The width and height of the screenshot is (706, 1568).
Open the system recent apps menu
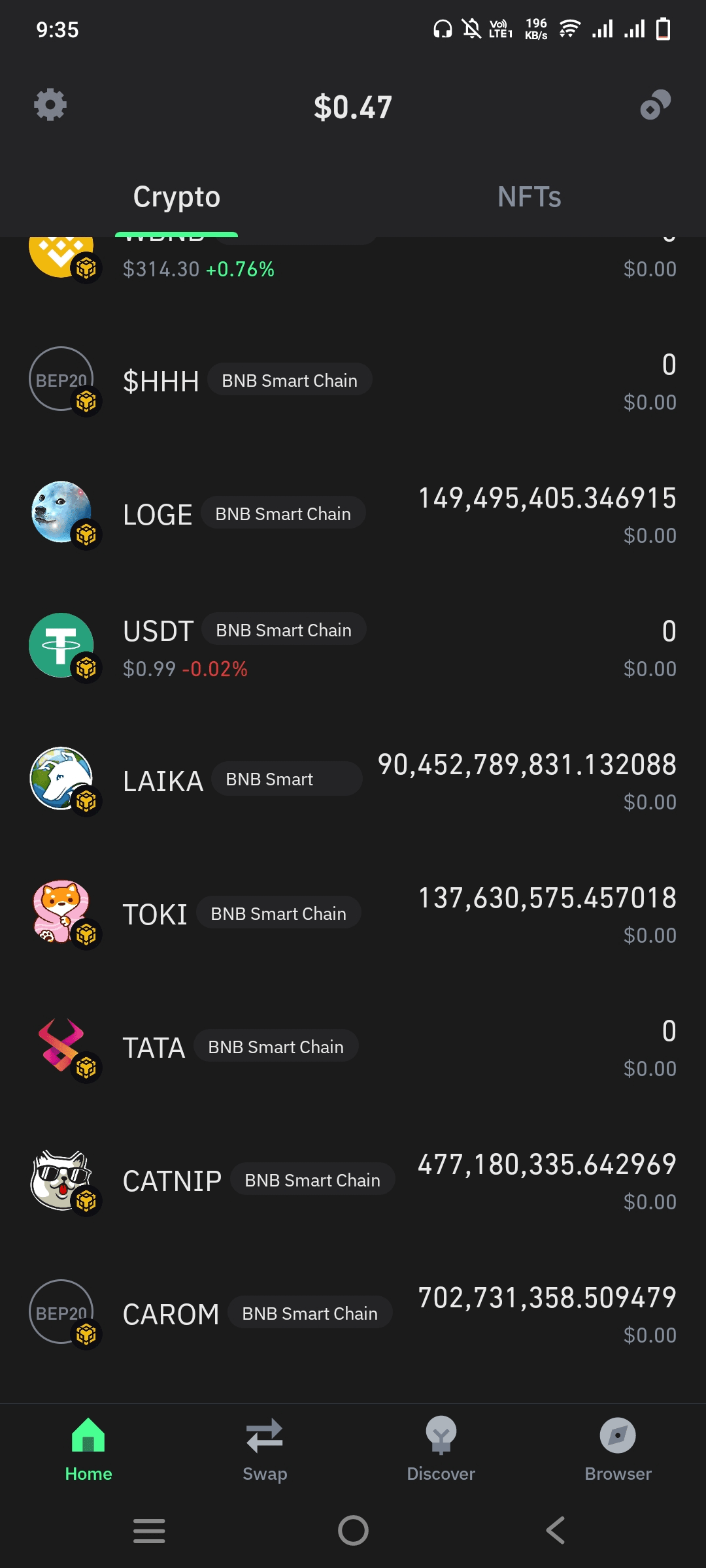(149, 1530)
